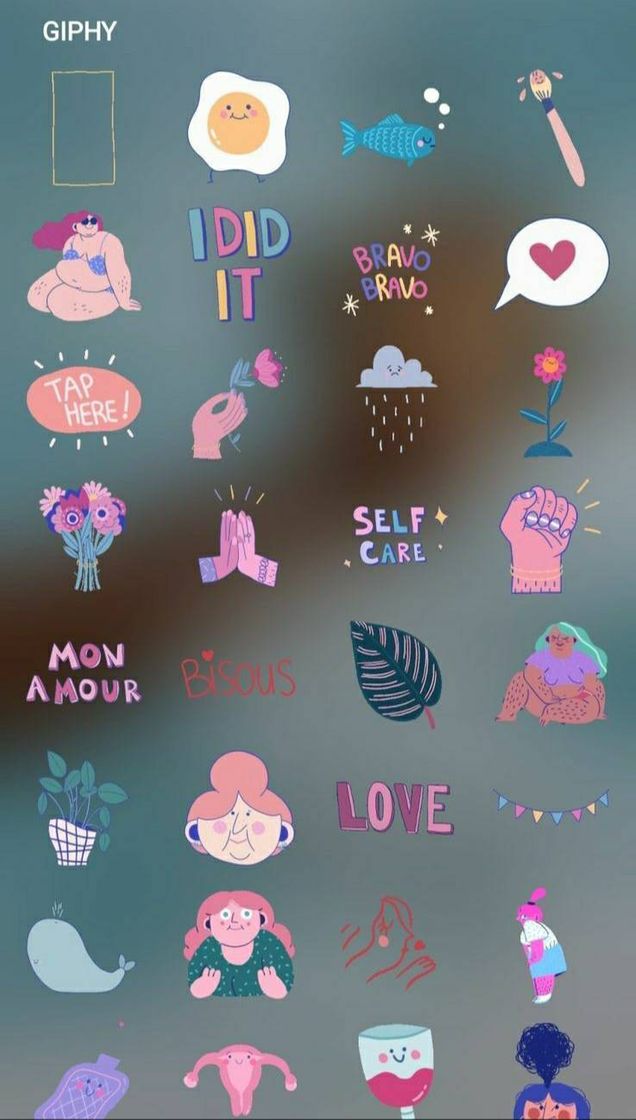Select the red 'Bisous' sticker
Screen dimensions: 636x1120
[238, 677]
